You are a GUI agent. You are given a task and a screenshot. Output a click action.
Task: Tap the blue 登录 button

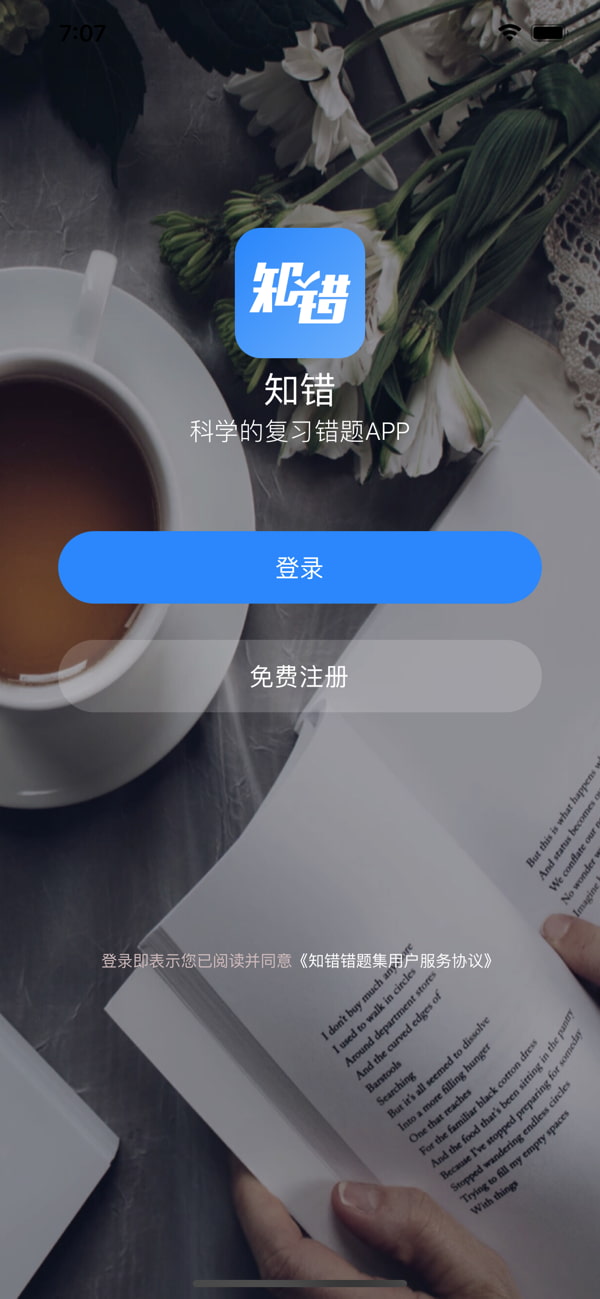pyautogui.click(x=300, y=567)
